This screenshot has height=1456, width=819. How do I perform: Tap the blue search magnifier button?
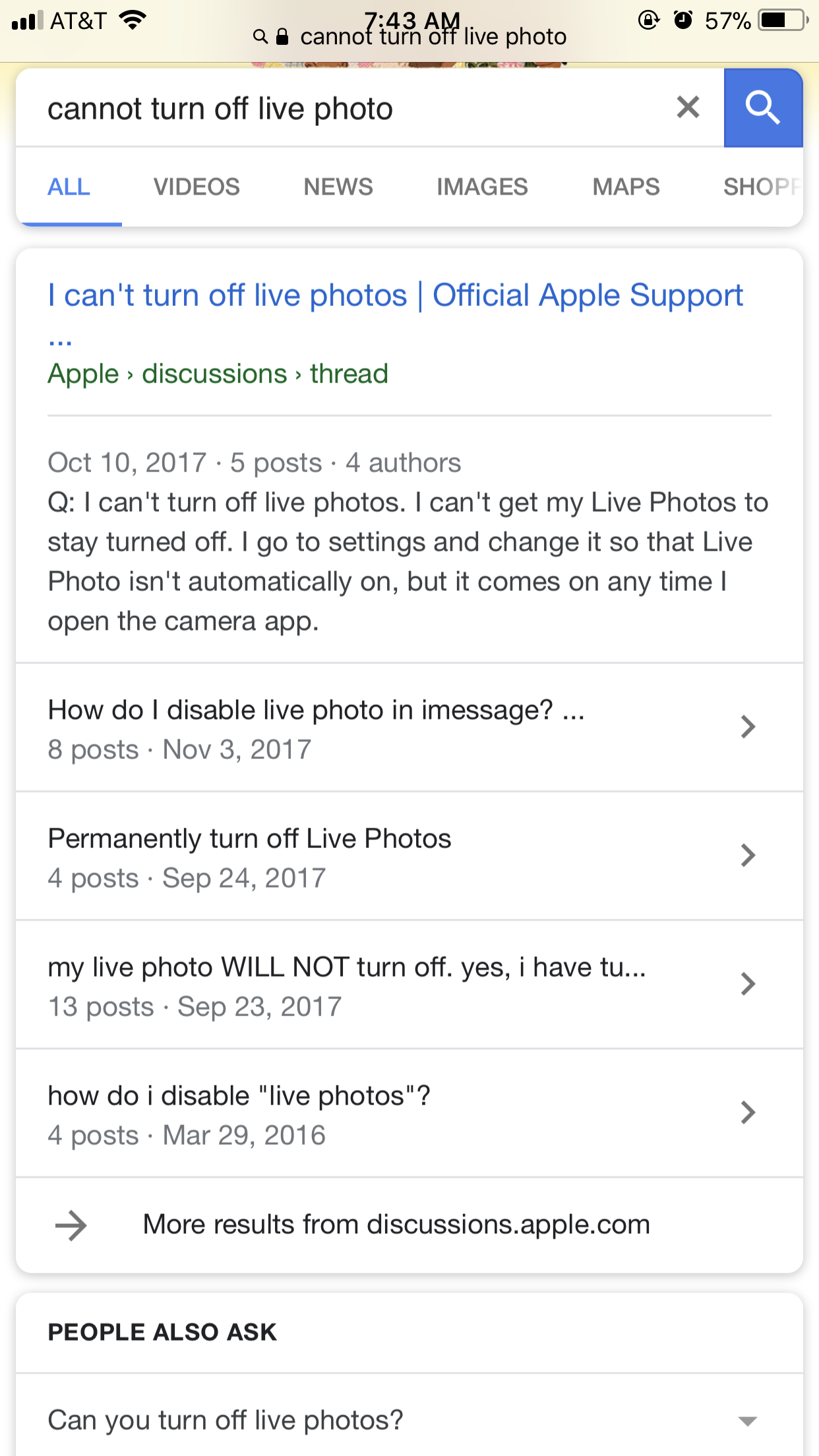(763, 107)
